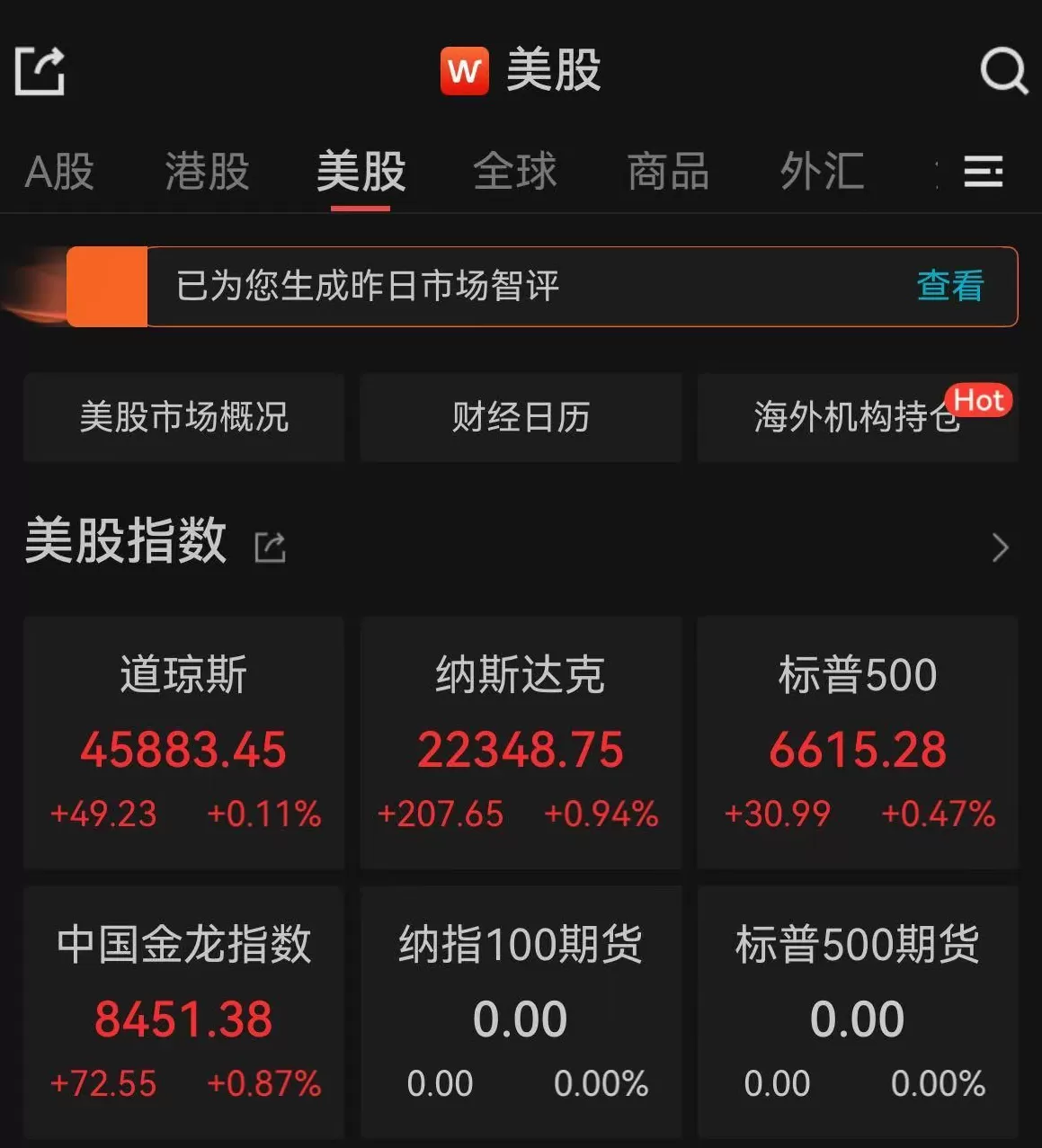This screenshot has width=1042, height=1148.
Task: Tap the share icon beside 美股指数 heading
Action: [269, 547]
